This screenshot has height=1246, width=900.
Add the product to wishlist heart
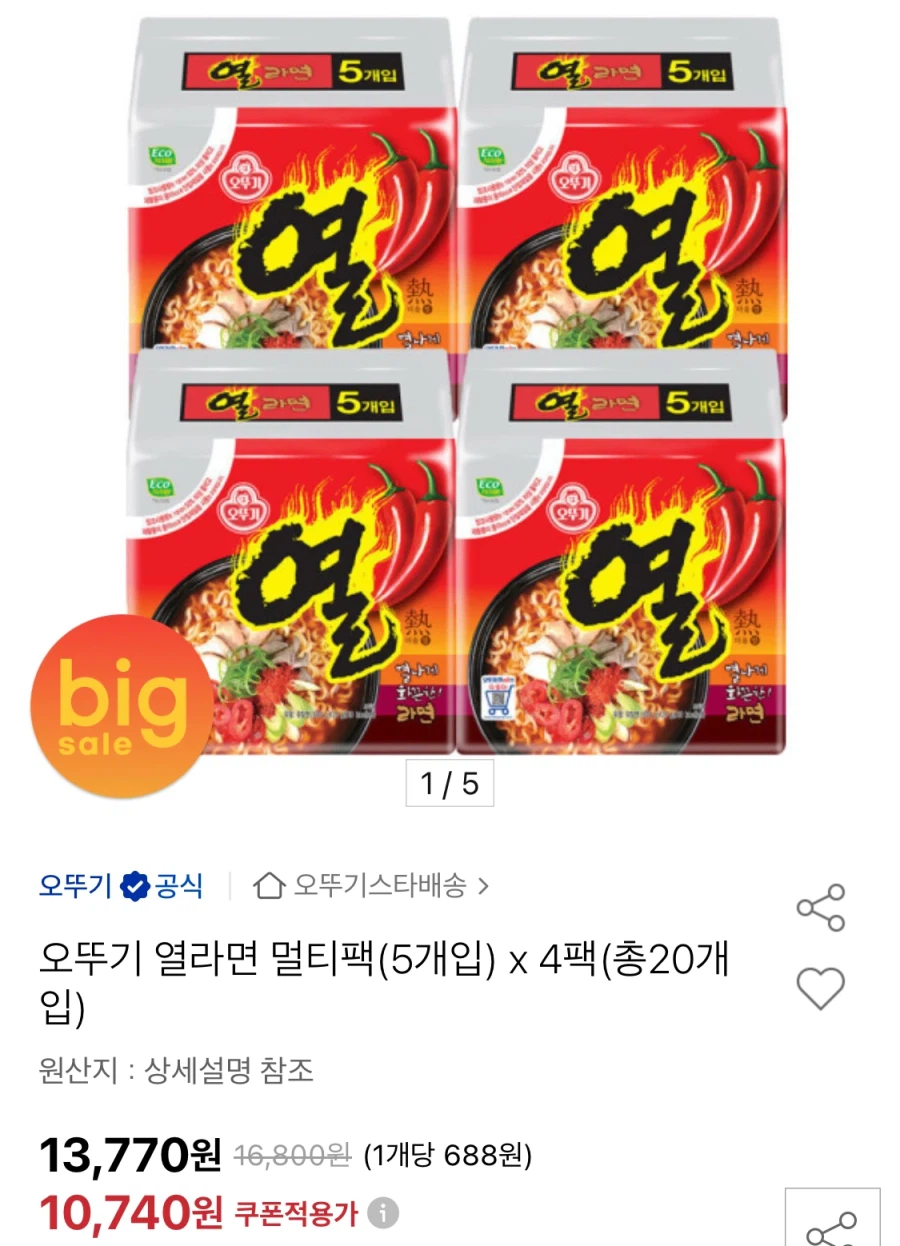tap(820, 988)
